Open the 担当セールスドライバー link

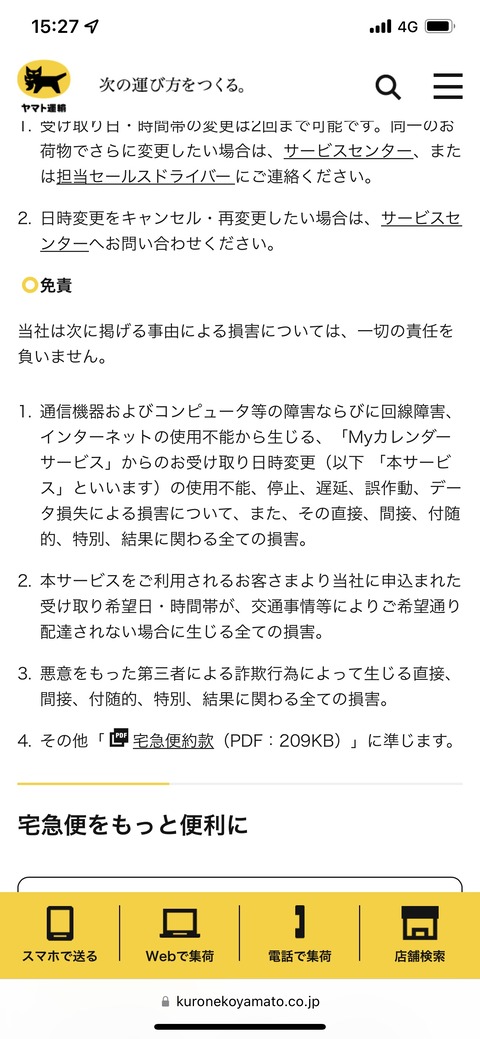[144, 177]
